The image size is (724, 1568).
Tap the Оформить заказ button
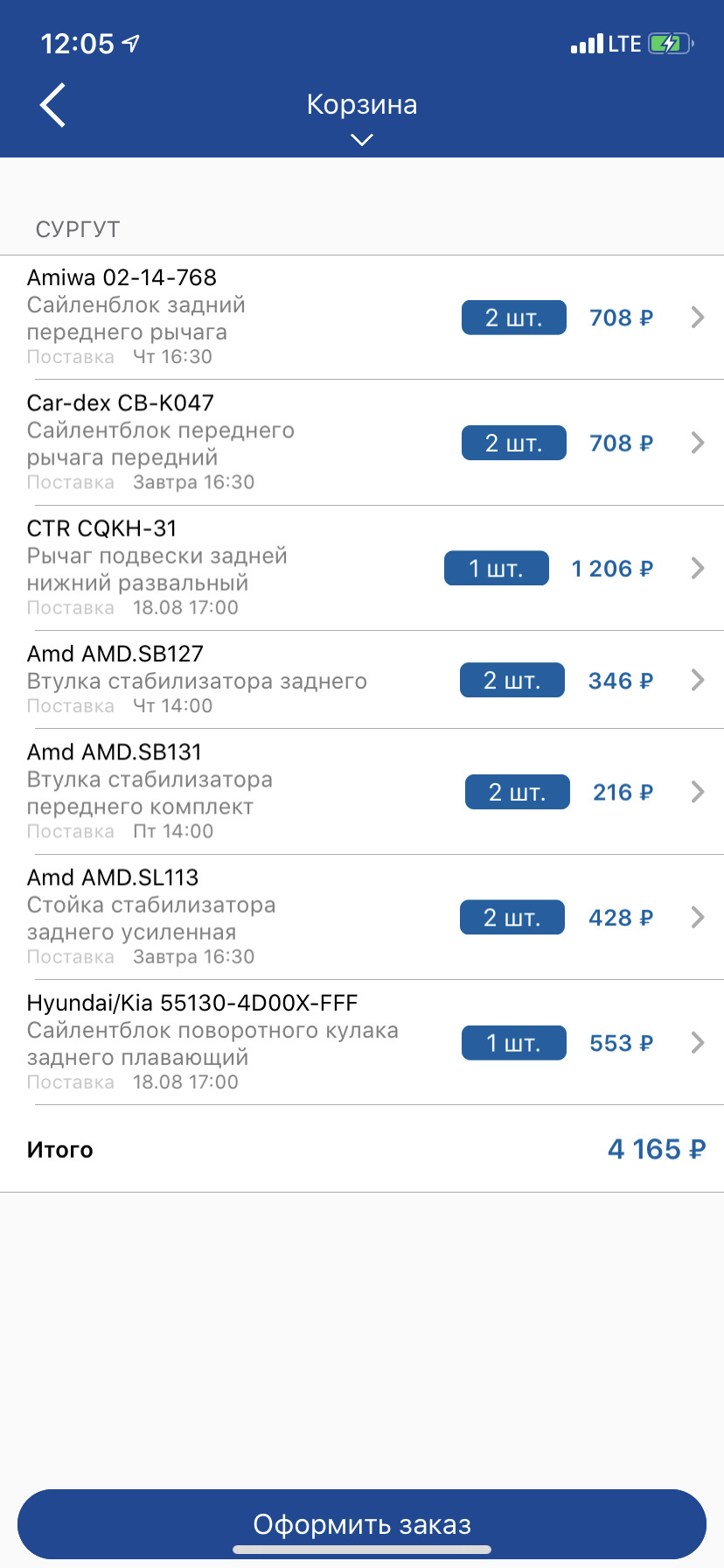click(x=362, y=1524)
